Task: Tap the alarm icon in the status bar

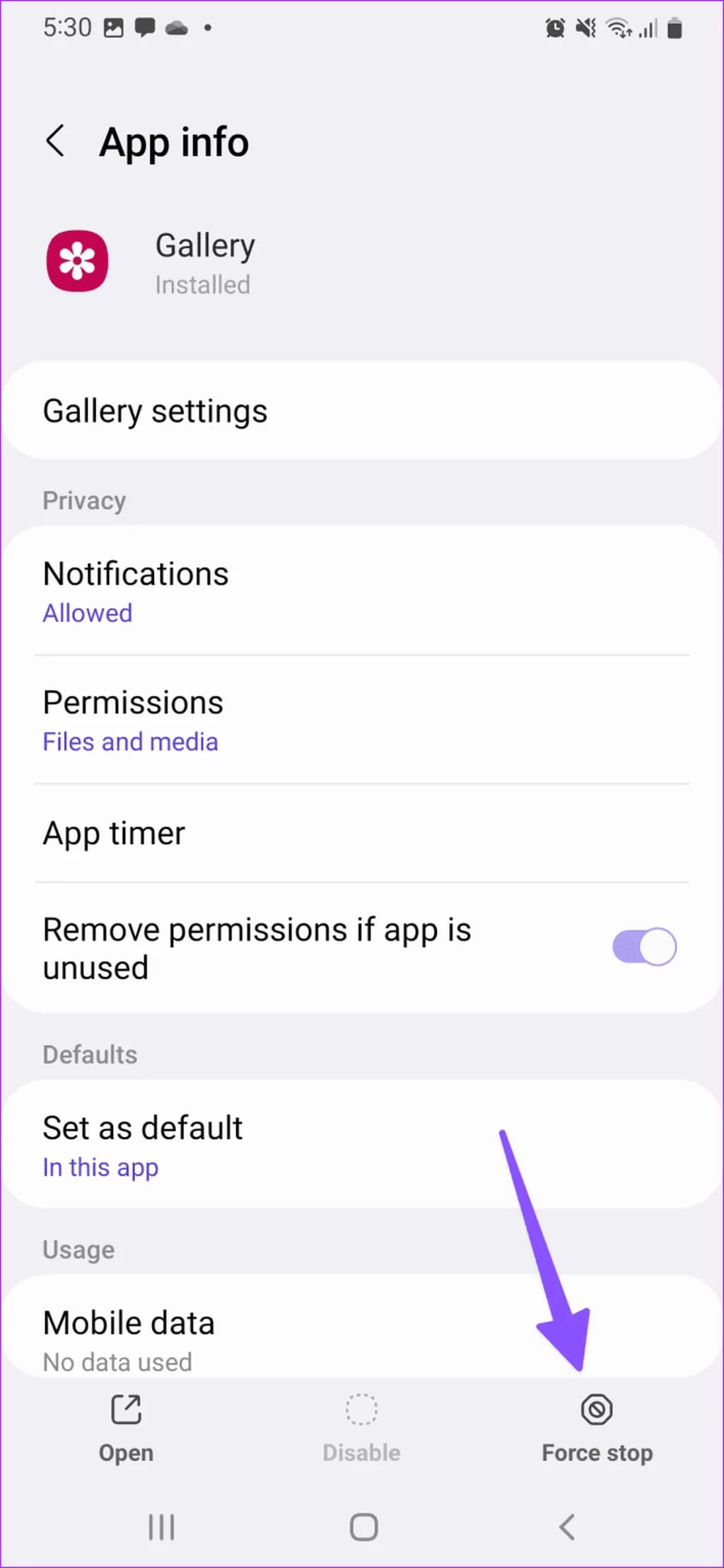Action: coord(556,28)
